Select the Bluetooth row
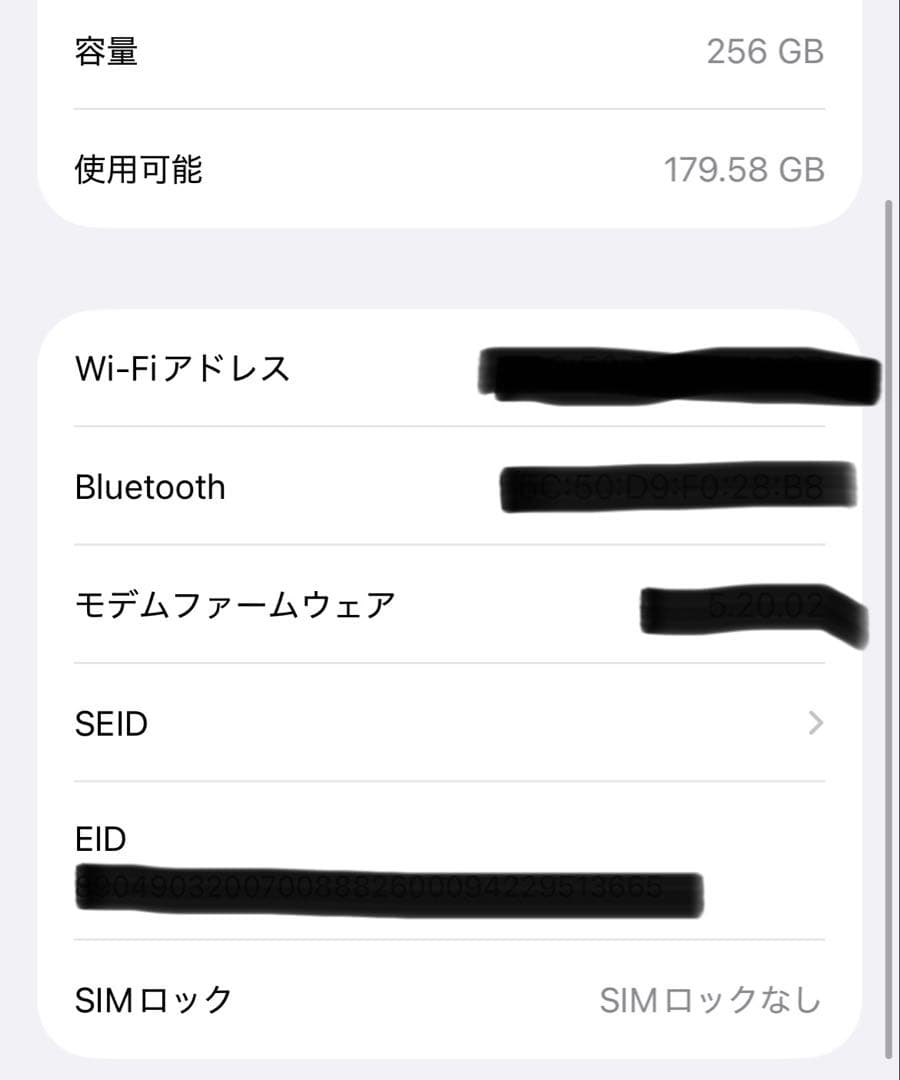Image resolution: width=900 pixels, height=1080 pixels. (x=450, y=487)
